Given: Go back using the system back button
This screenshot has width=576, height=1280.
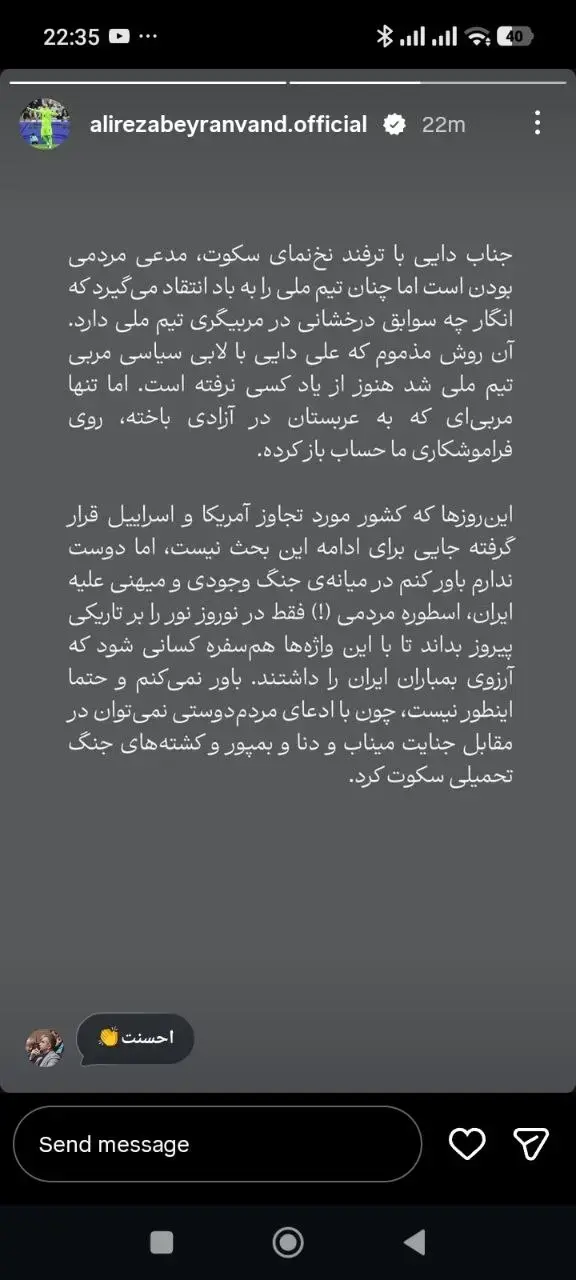Looking at the screenshot, I should pyautogui.click(x=414, y=1242).
